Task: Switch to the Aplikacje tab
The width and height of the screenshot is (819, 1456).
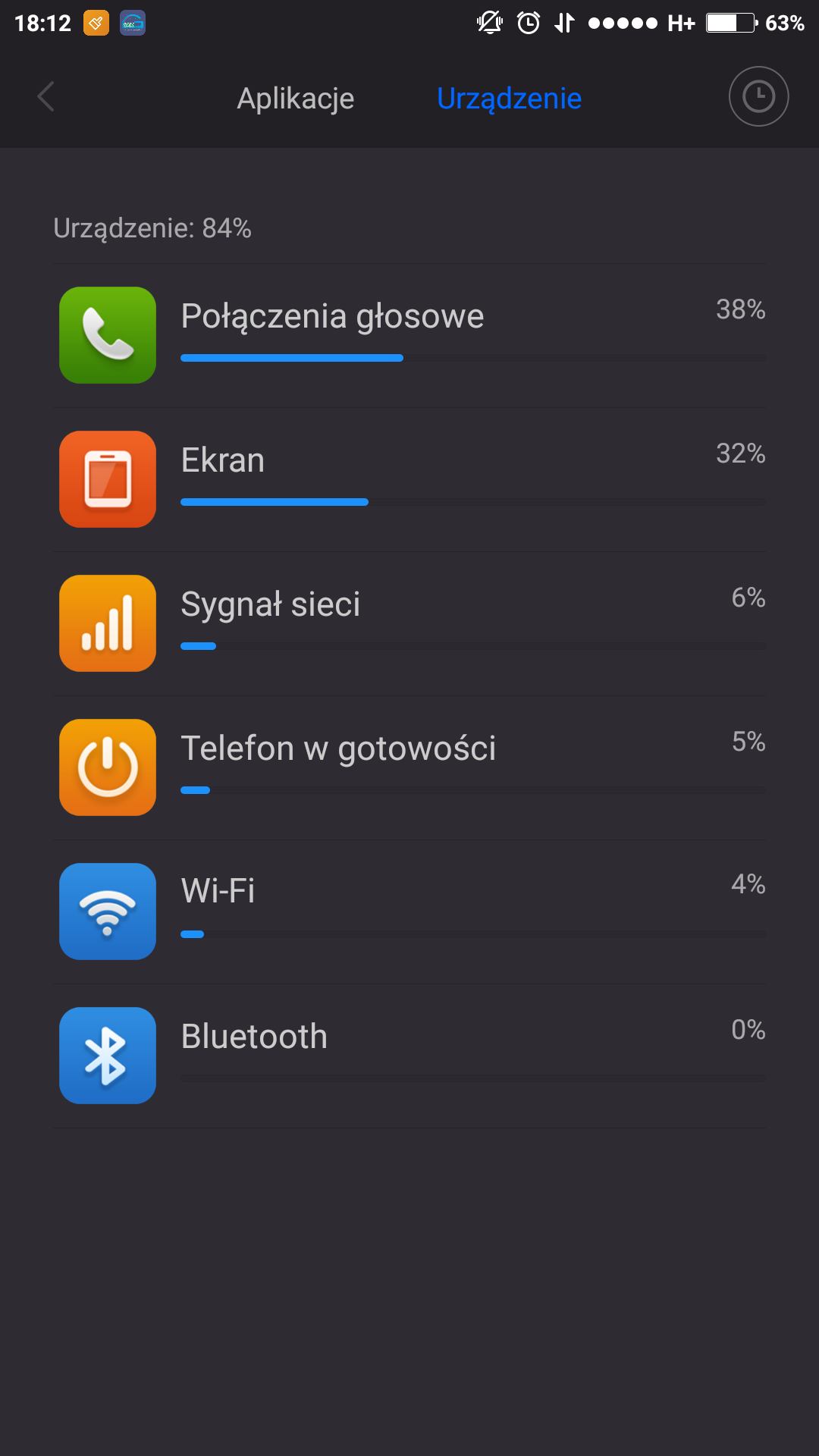Action: click(x=296, y=99)
